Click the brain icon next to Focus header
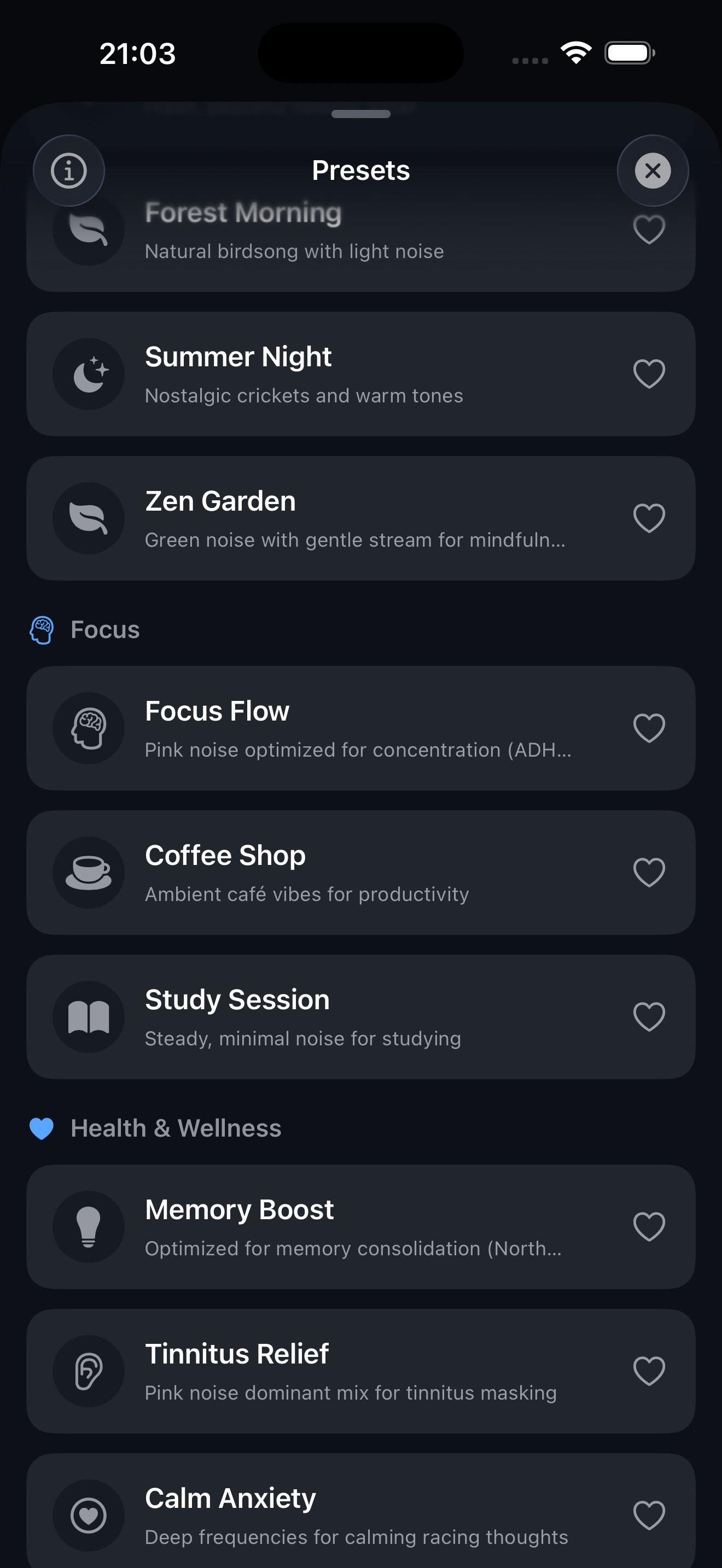Image resolution: width=722 pixels, height=1568 pixels. [x=41, y=630]
